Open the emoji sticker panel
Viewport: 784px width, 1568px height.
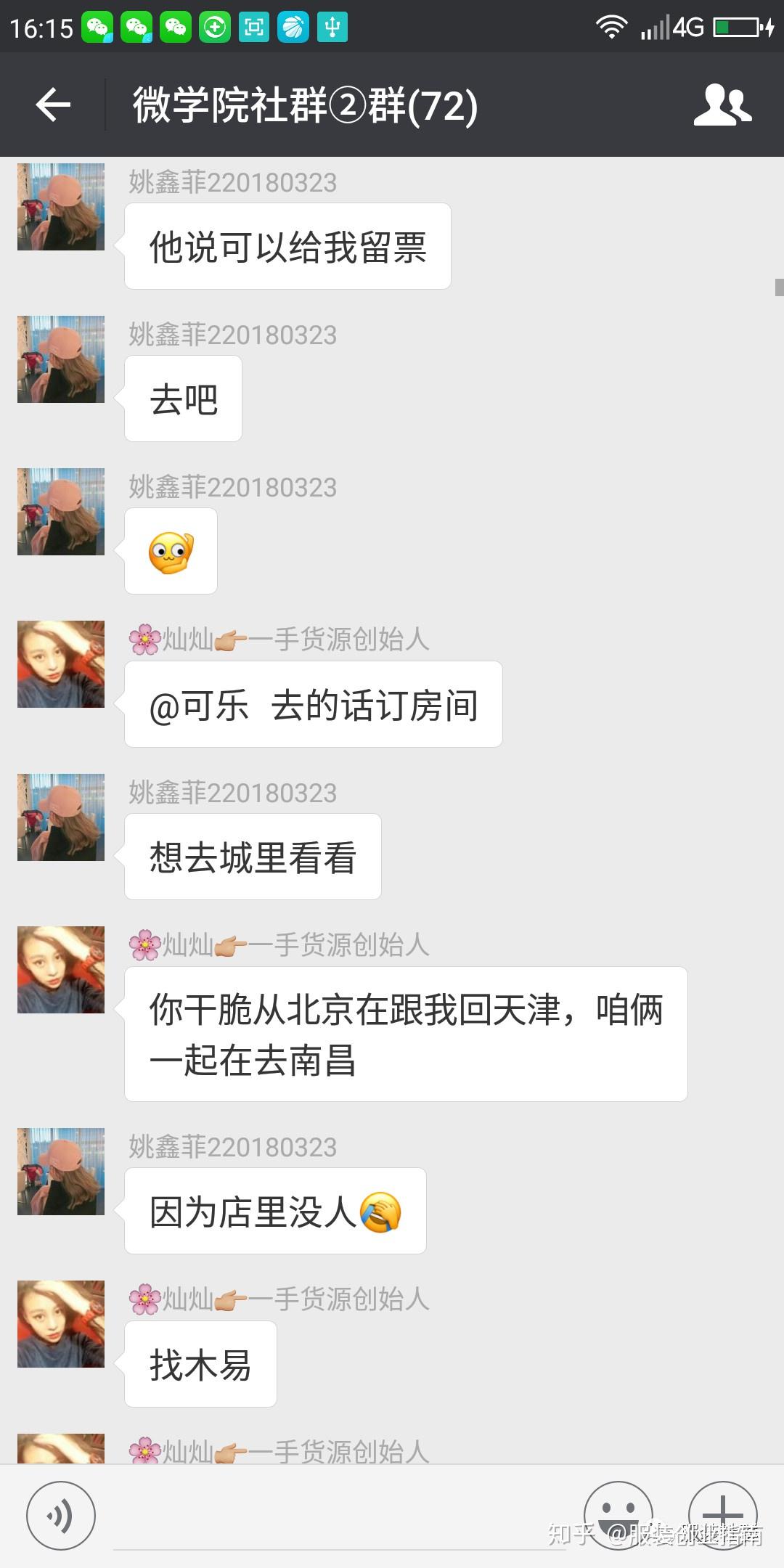(x=618, y=1516)
